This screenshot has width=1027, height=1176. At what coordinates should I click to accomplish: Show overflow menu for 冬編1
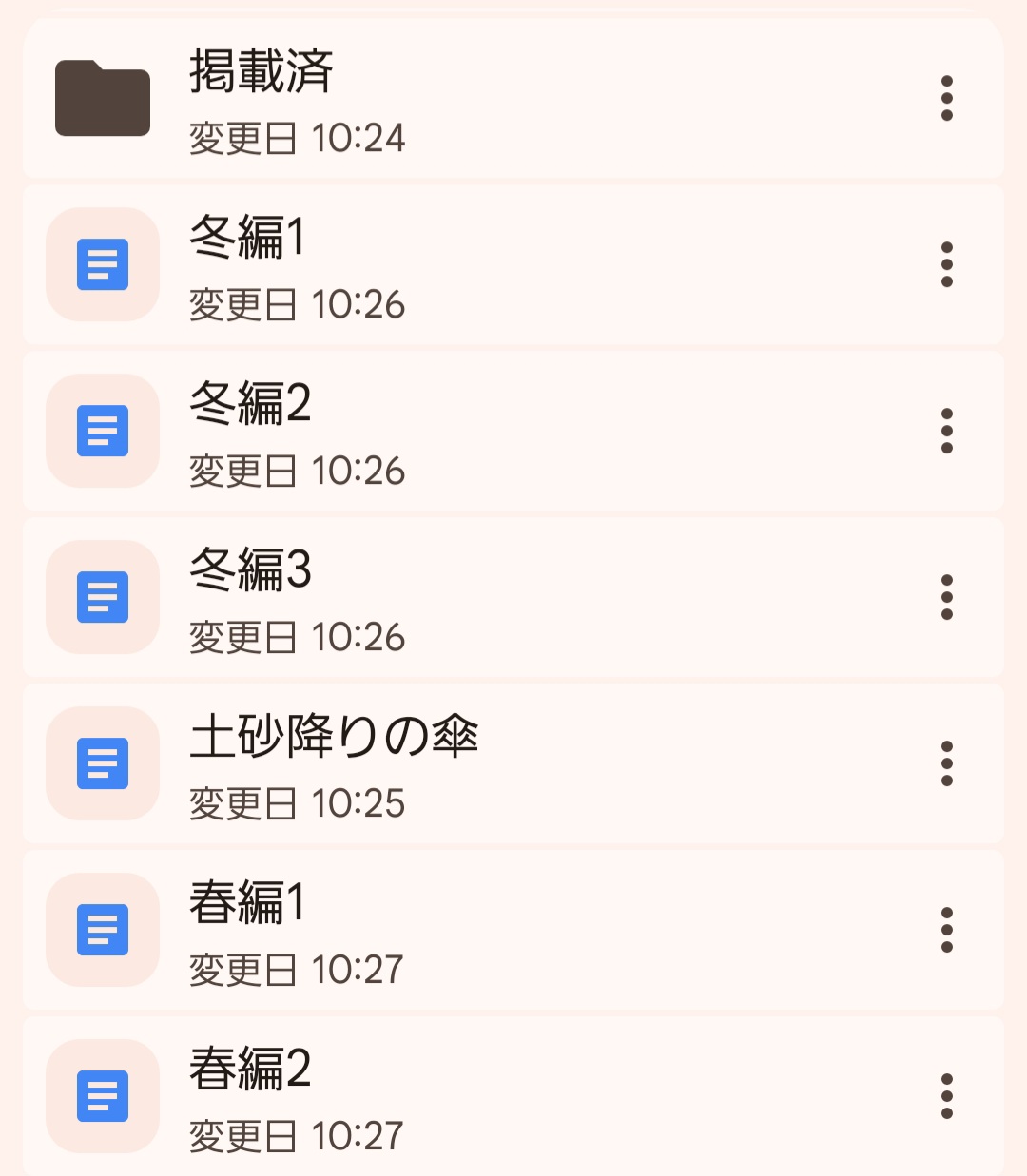[946, 265]
